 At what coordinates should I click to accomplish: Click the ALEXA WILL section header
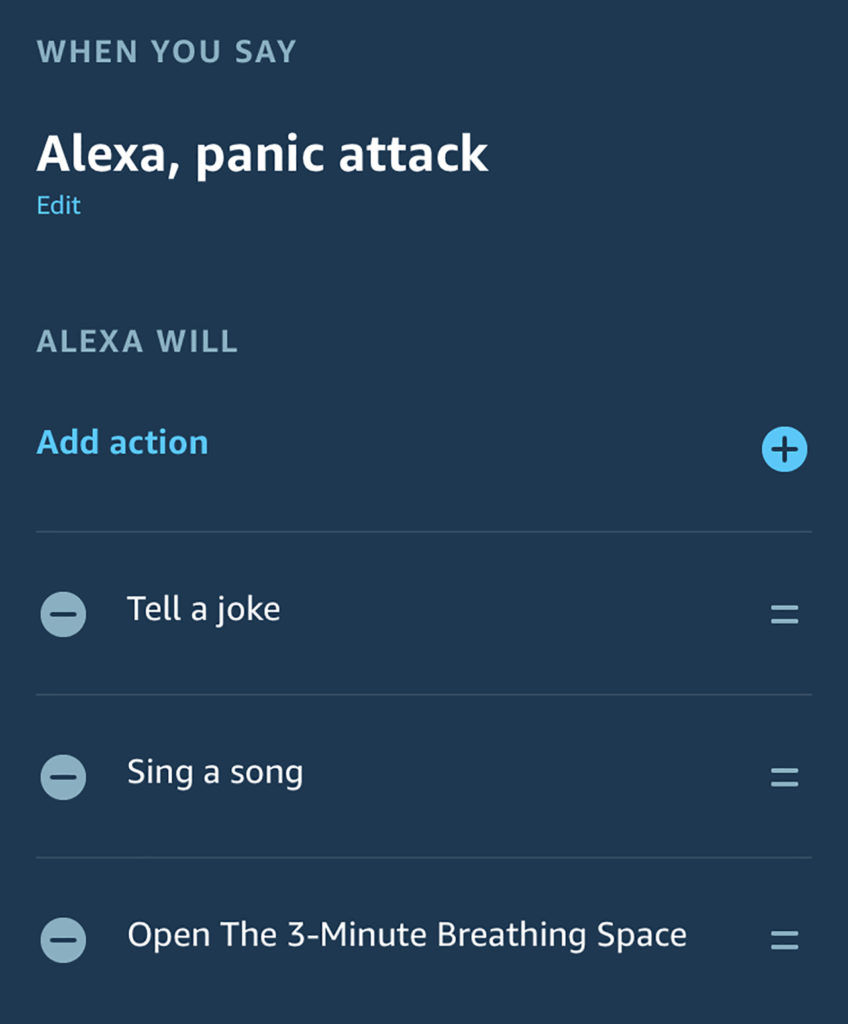(x=137, y=342)
